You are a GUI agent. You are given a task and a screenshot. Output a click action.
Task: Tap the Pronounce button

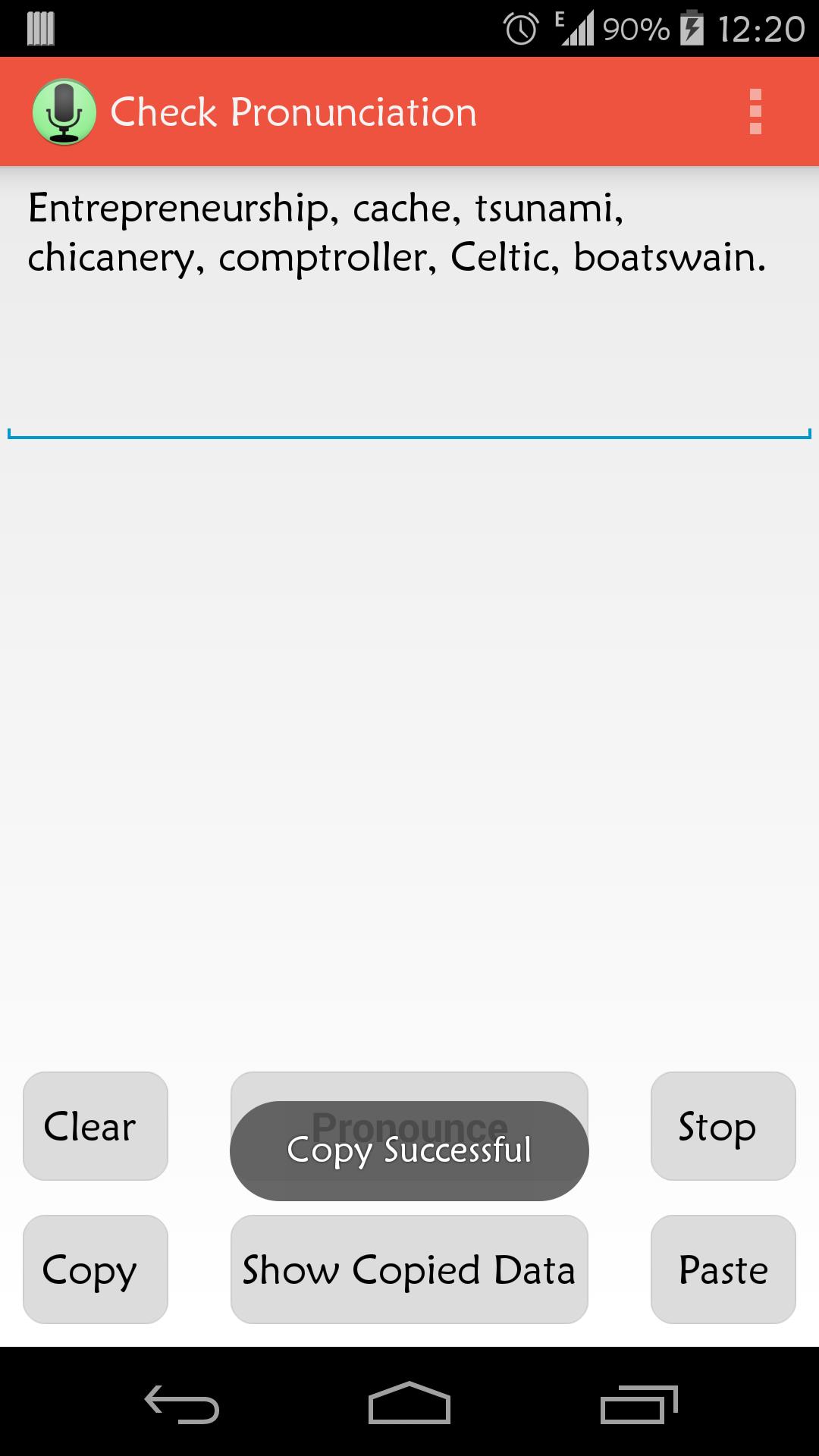409,1086
